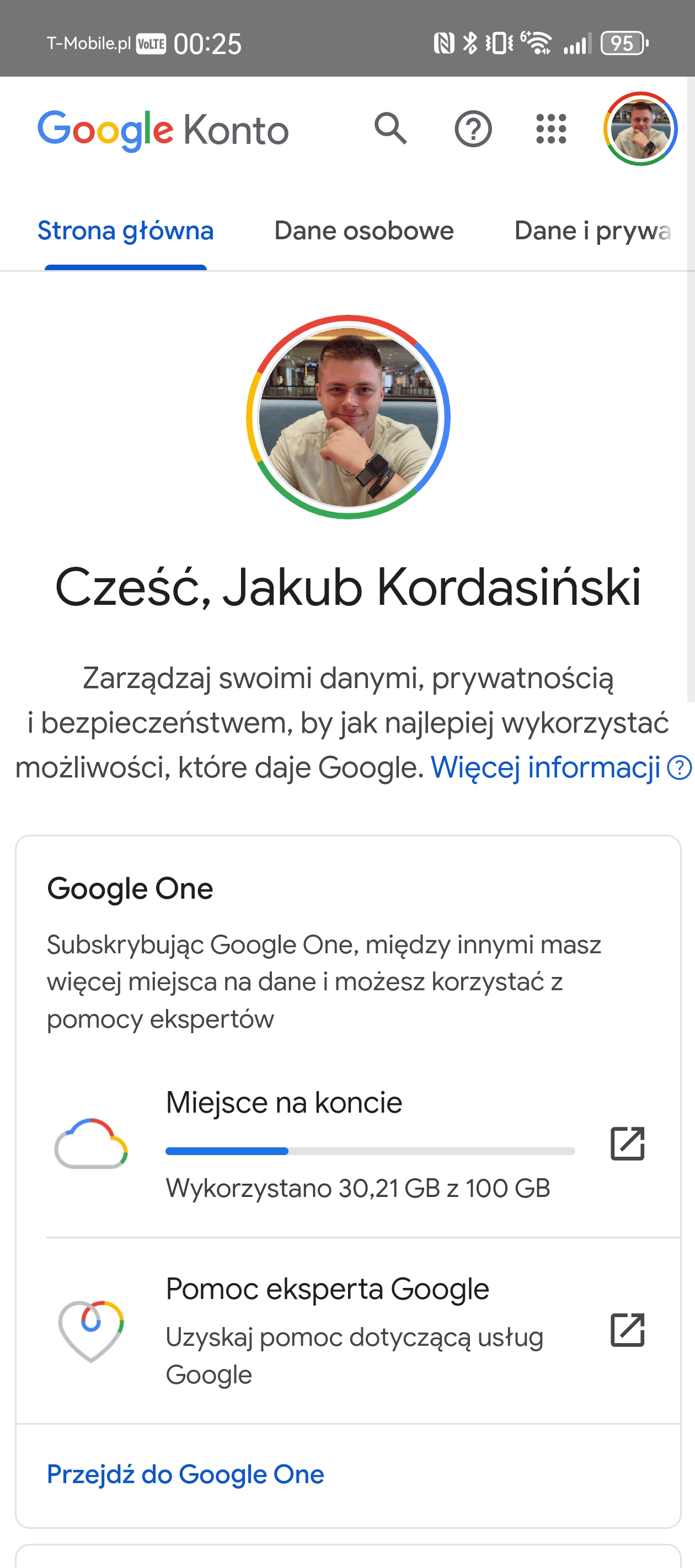
Task: Open the Google apps grid
Action: point(551,128)
